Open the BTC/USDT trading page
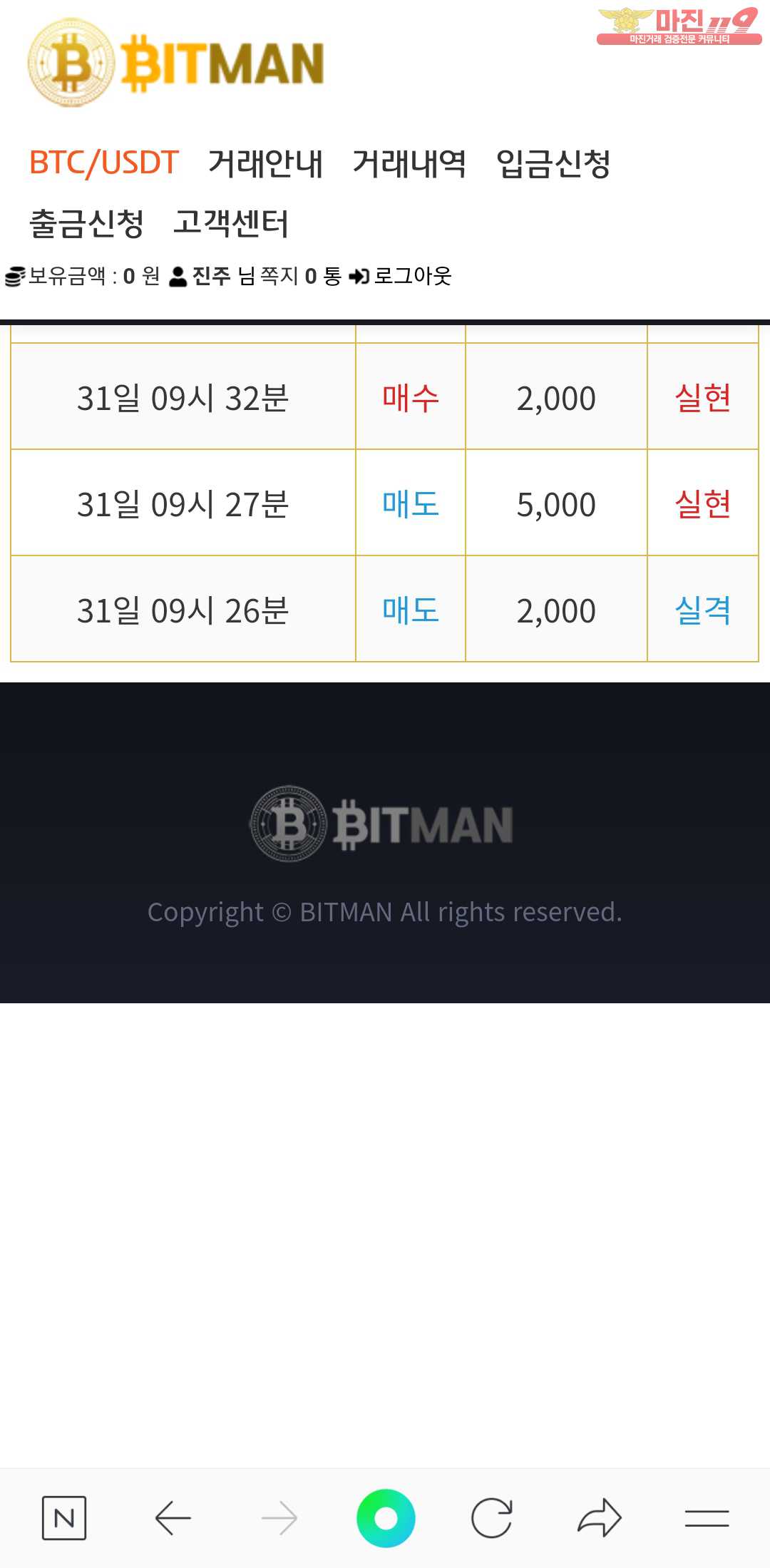The width and height of the screenshot is (770, 1568). (x=103, y=163)
